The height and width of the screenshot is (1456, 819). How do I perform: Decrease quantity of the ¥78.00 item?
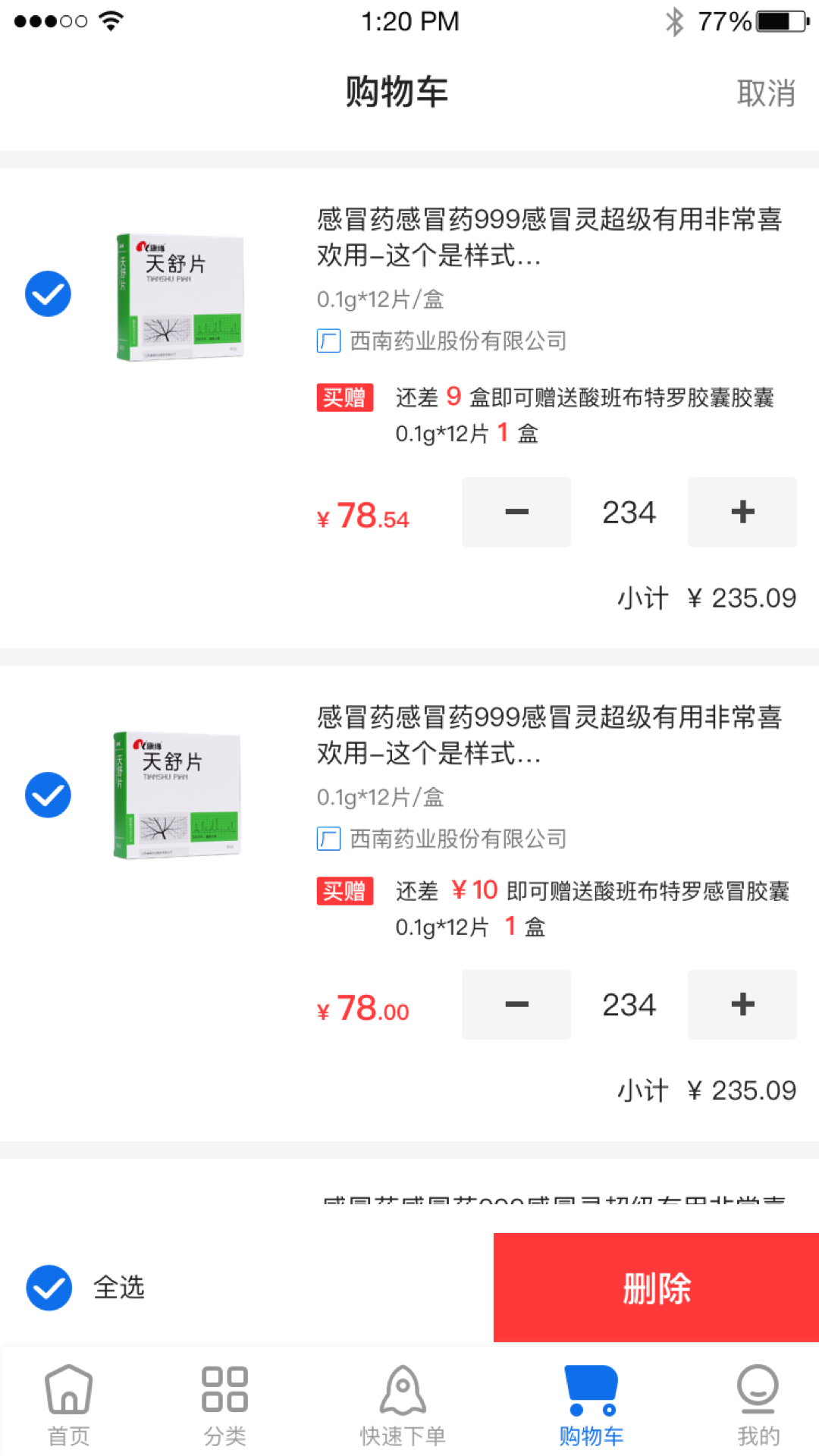tap(516, 1005)
